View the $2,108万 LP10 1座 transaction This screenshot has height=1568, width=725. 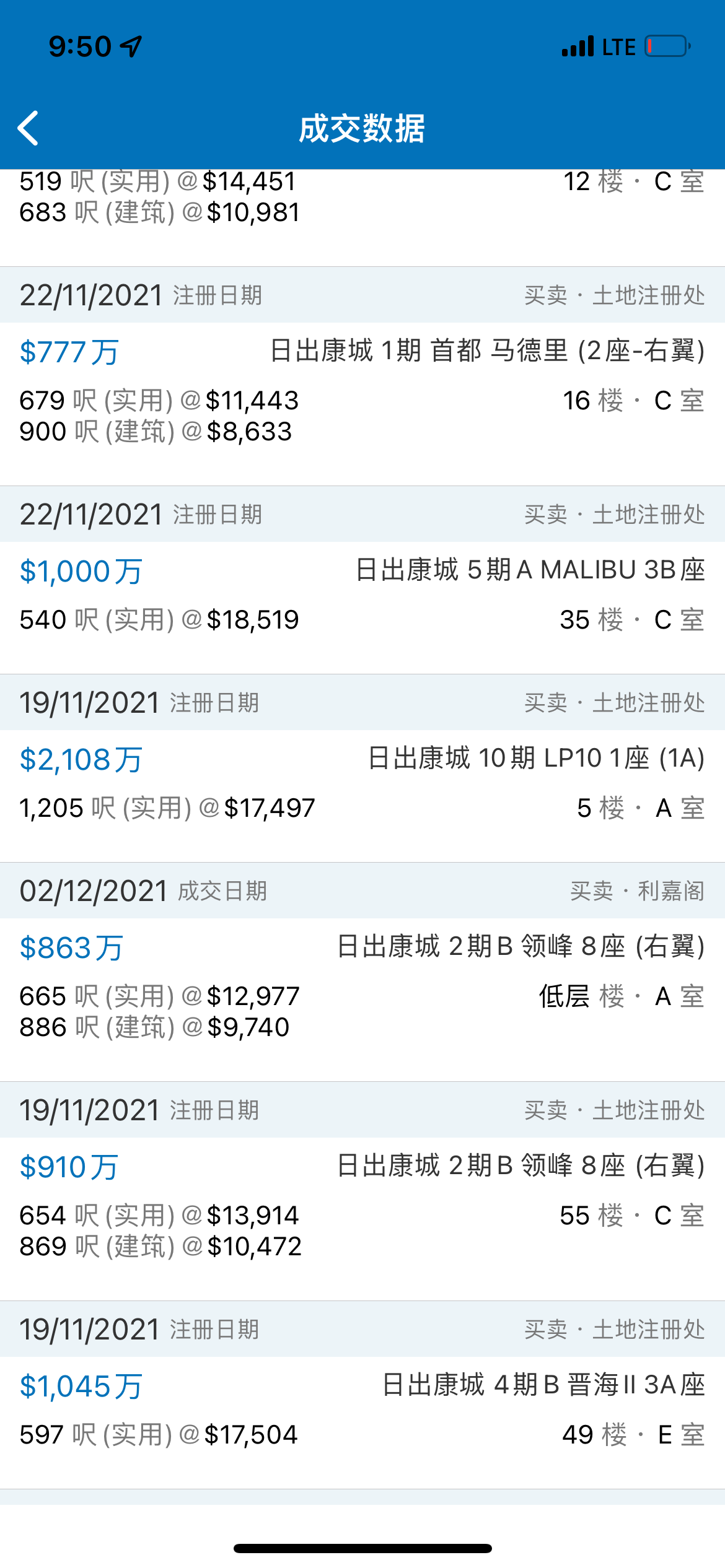pos(362,796)
